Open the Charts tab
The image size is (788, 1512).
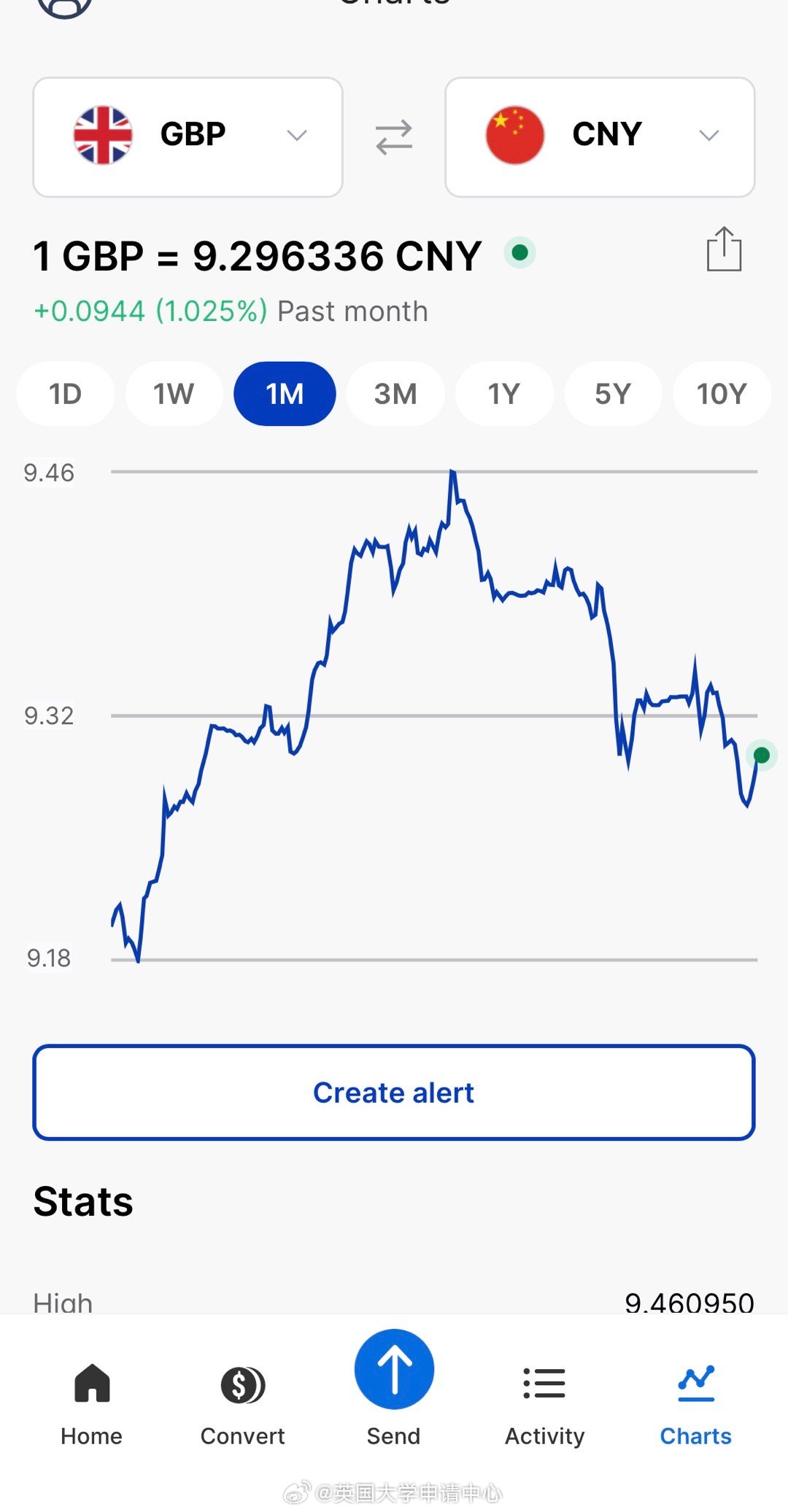[x=696, y=1404]
